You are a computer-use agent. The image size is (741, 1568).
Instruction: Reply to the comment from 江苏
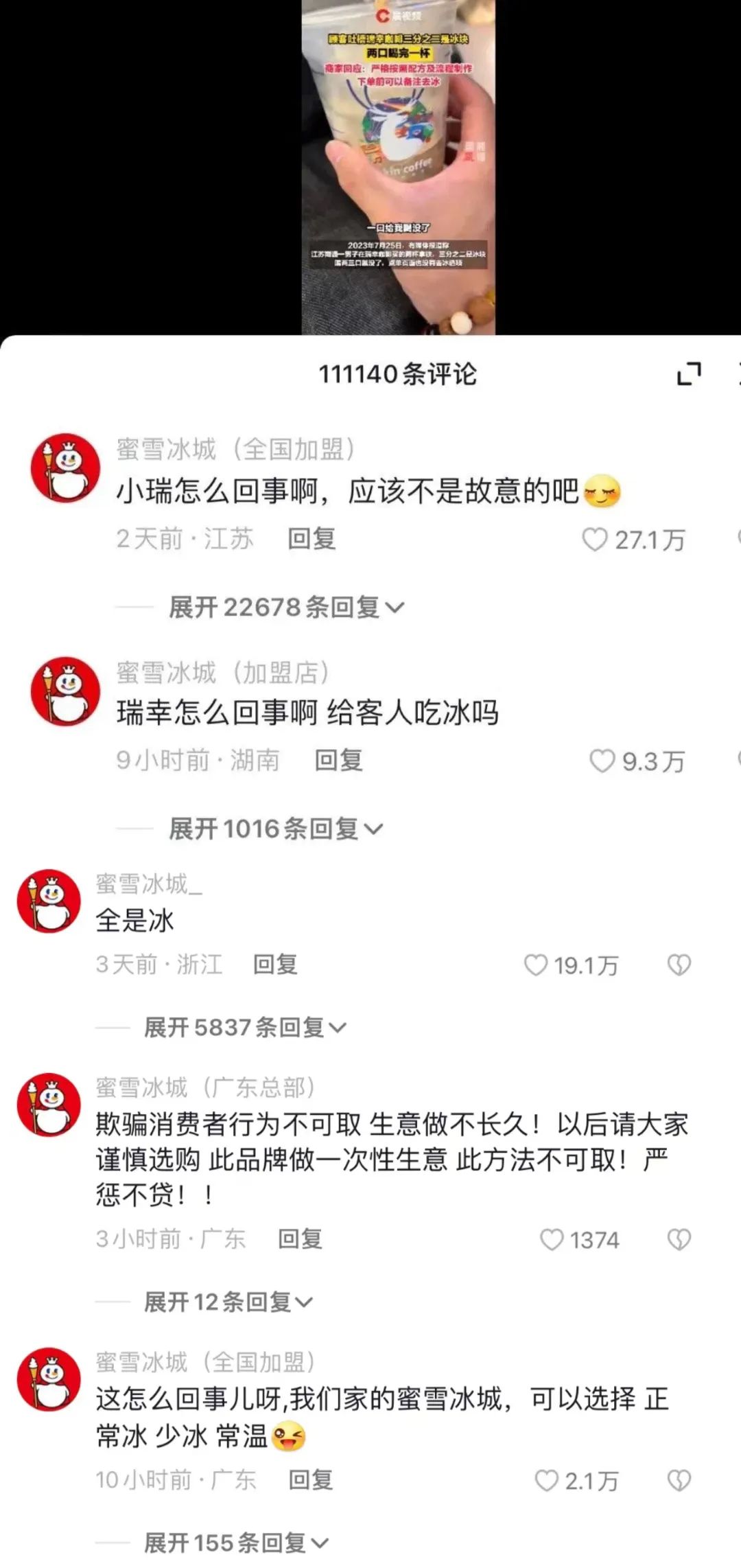(x=311, y=539)
